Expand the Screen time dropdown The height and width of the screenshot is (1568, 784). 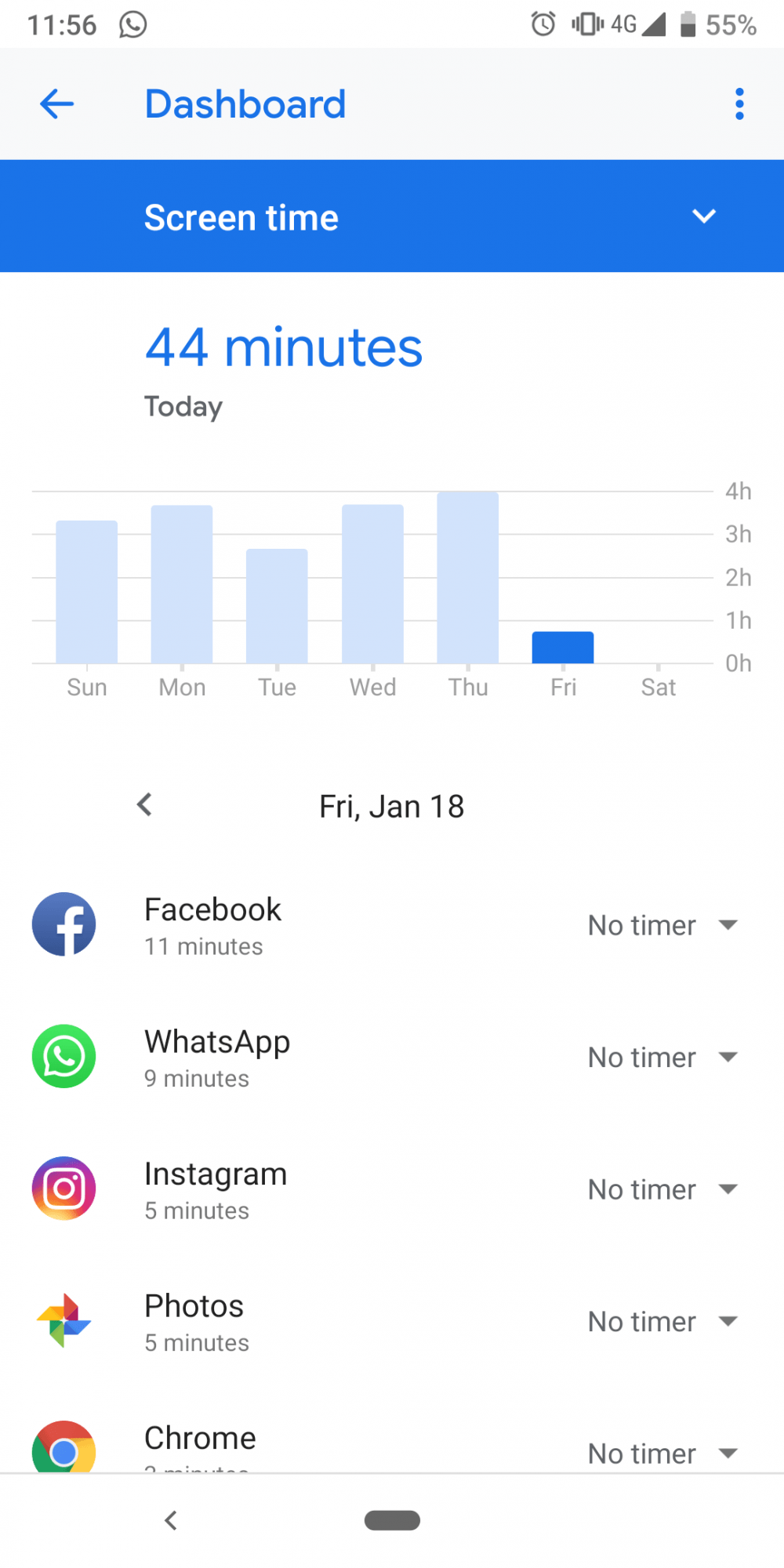[x=703, y=216]
